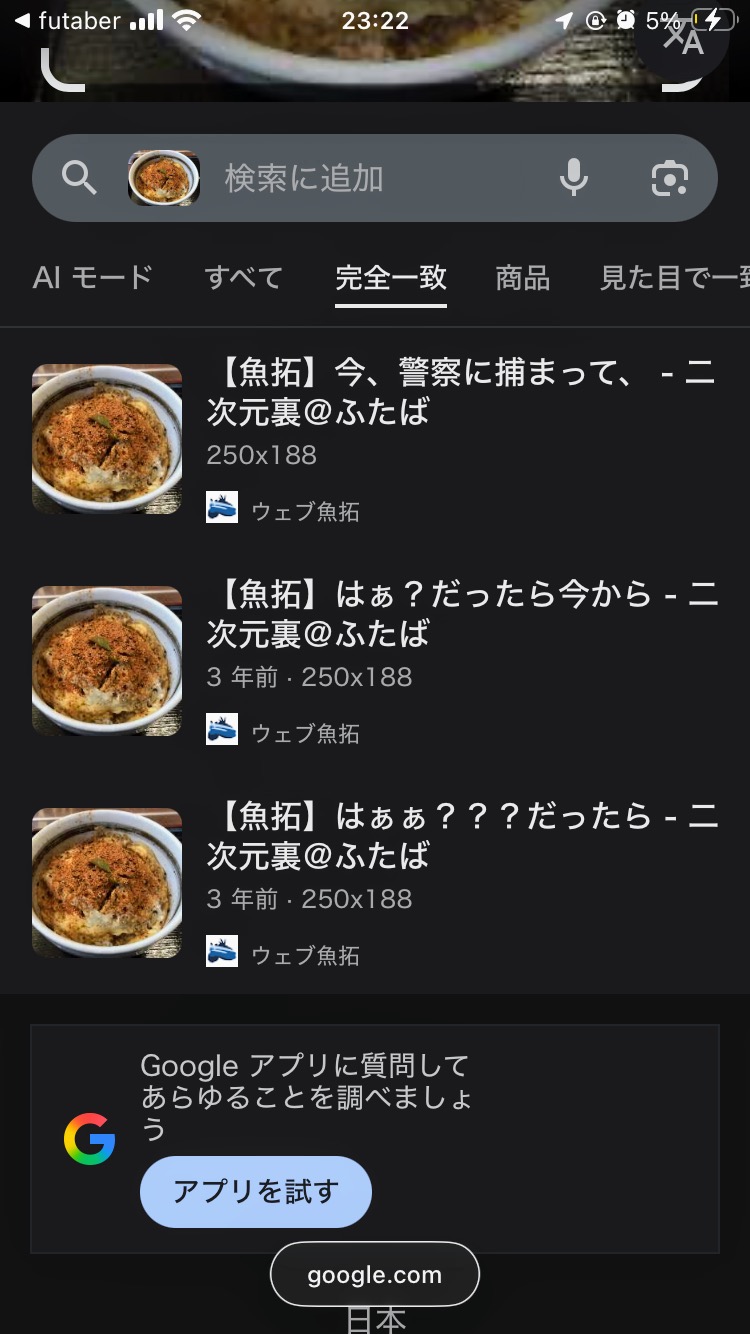This screenshot has width=750, height=1334.
Task: Tap the アプリを試す button
Action: pos(256,1191)
